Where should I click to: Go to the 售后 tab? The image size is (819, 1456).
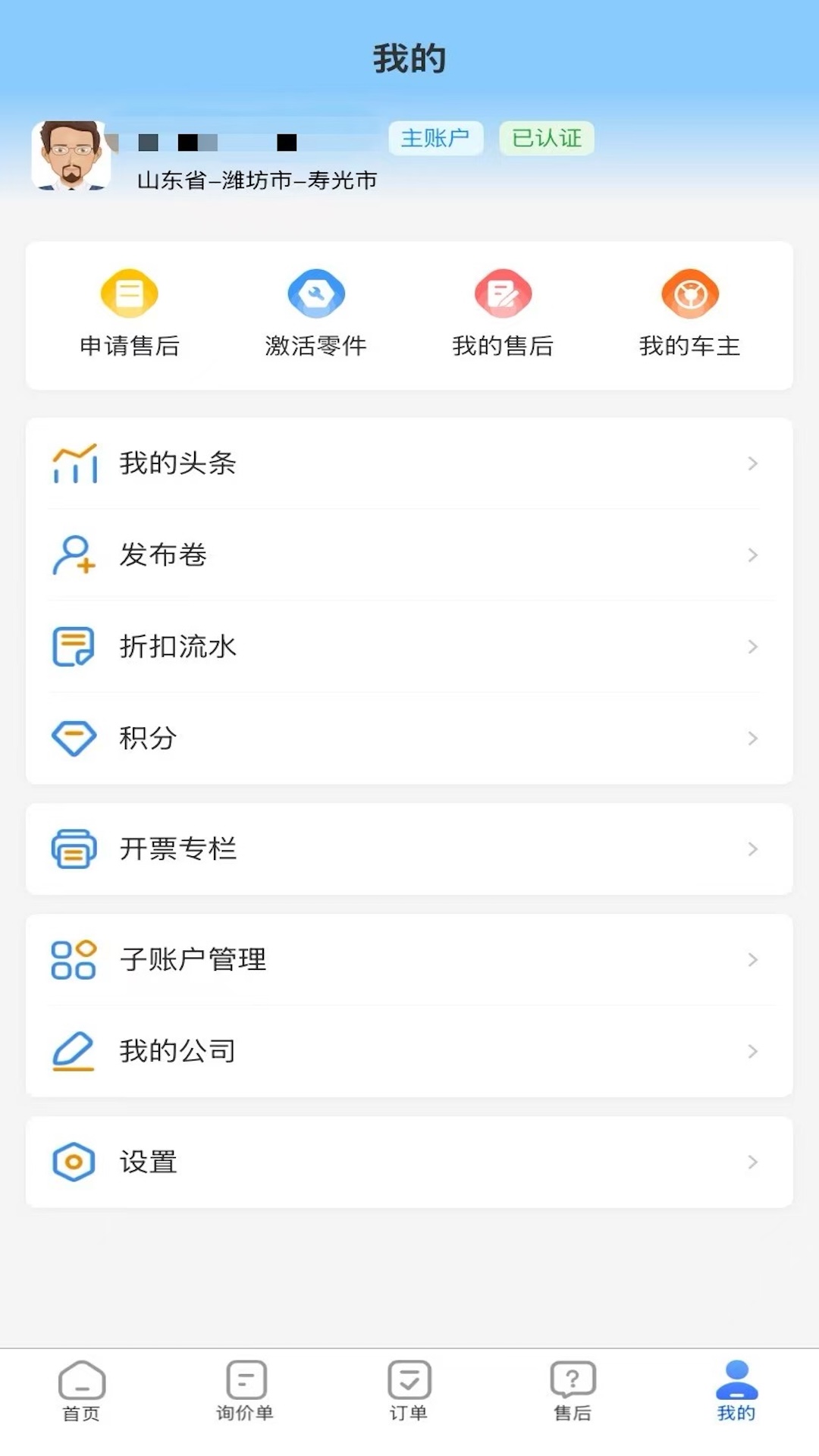point(573,1395)
